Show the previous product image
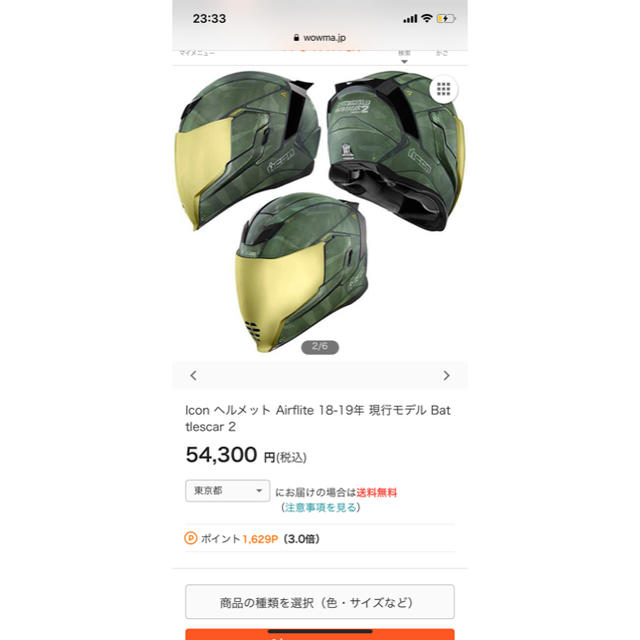This screenshot has width=640, height=640. 193,376
